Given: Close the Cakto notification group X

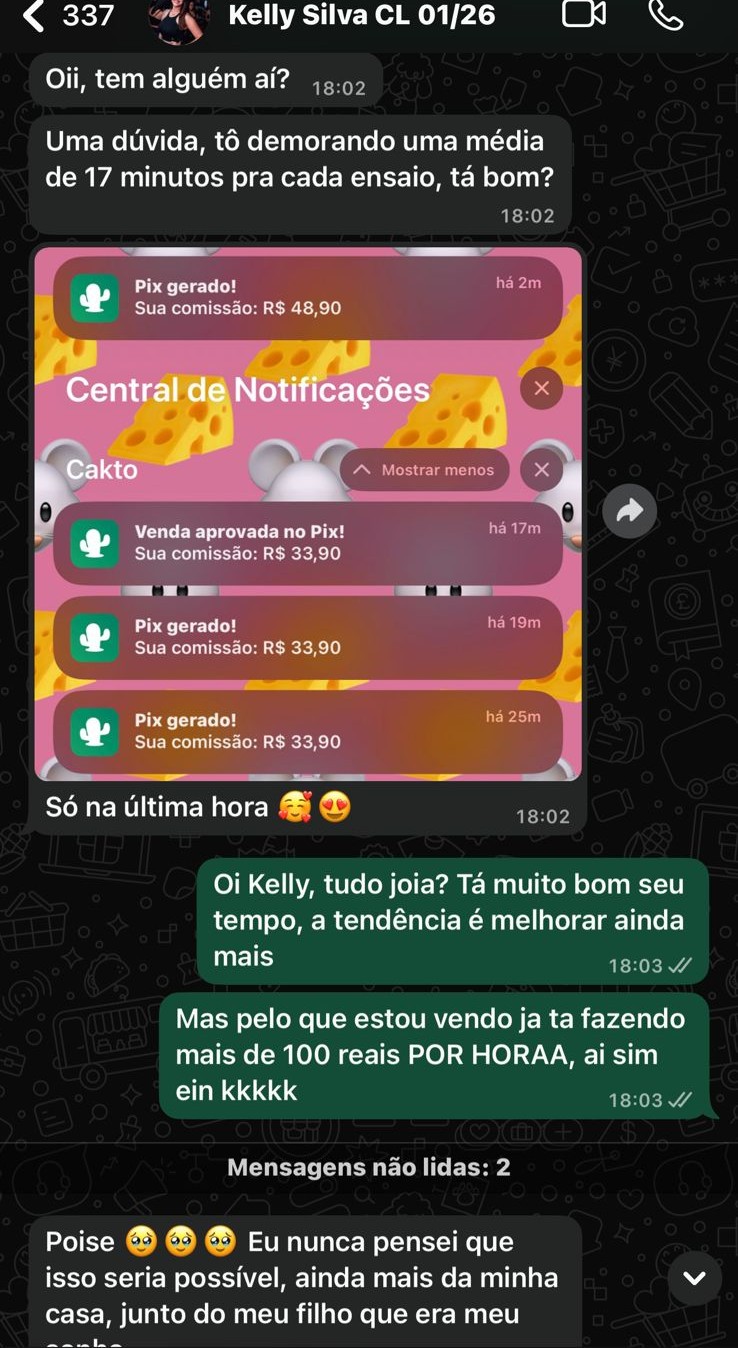Looking at the screenshot, I should (541, 469).
